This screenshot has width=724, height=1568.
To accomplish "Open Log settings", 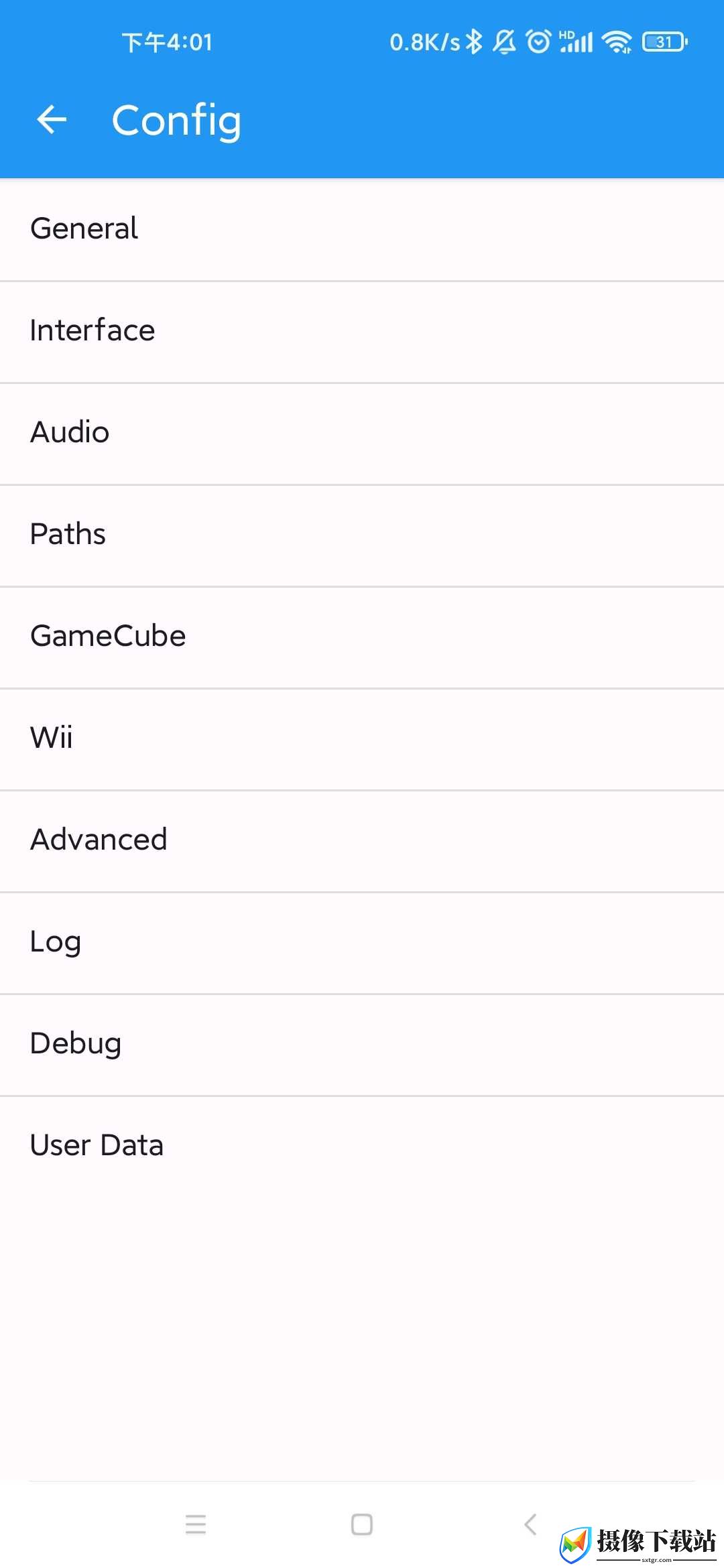I will click(362, 943).
